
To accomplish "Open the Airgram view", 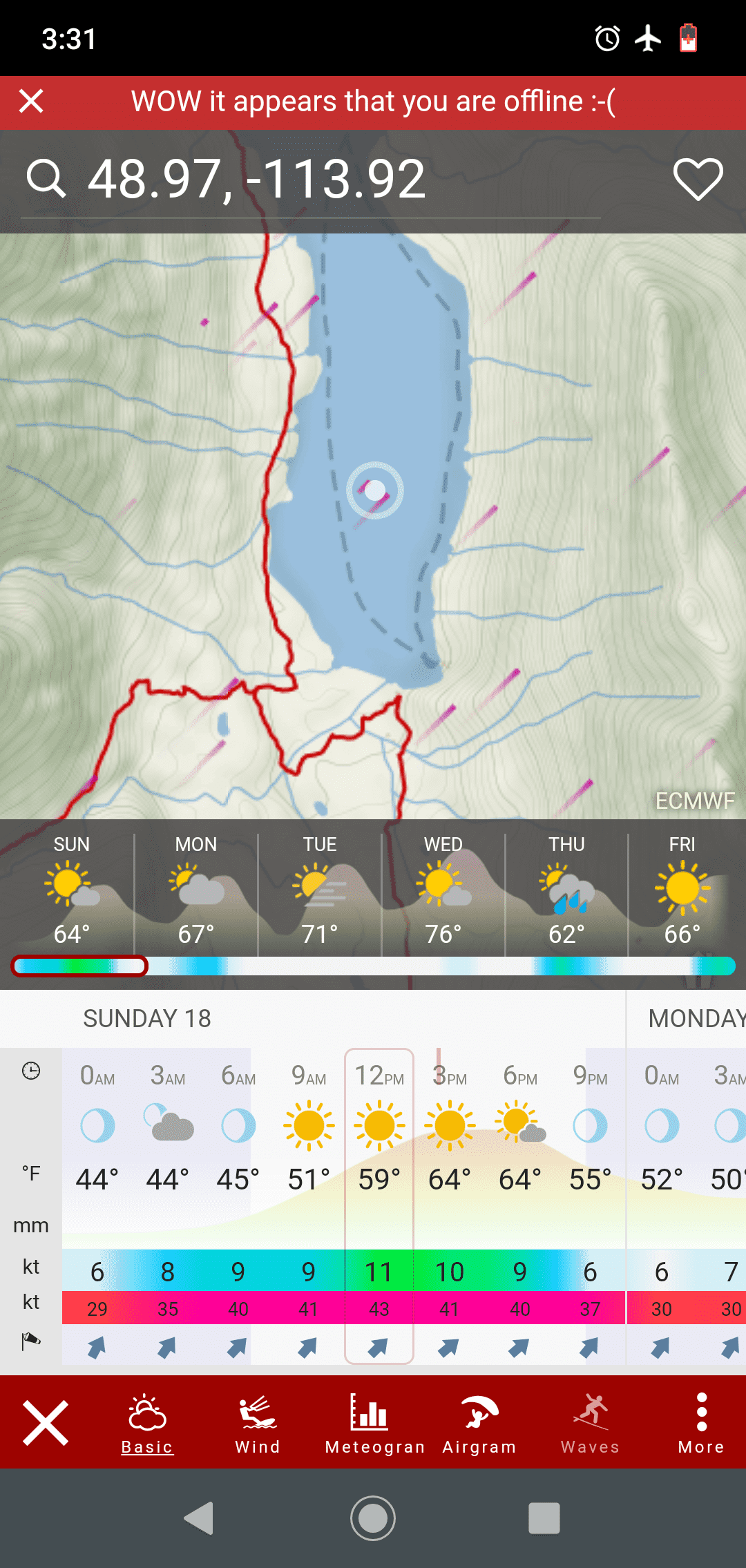I will 479,1423.
